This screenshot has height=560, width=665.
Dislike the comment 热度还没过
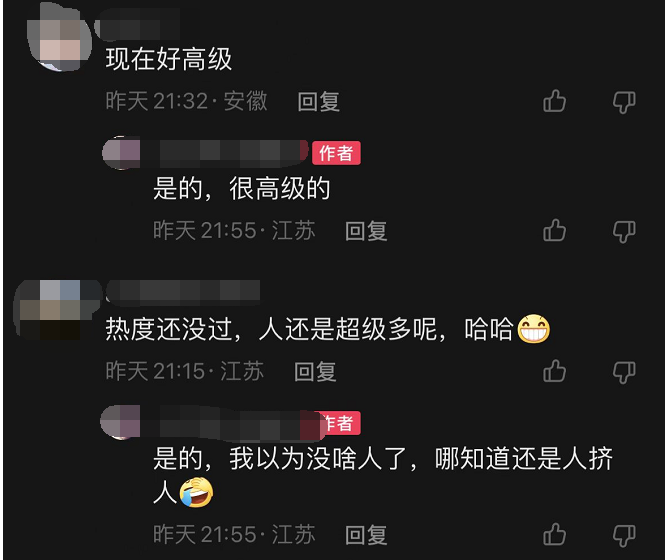point(624,372)
